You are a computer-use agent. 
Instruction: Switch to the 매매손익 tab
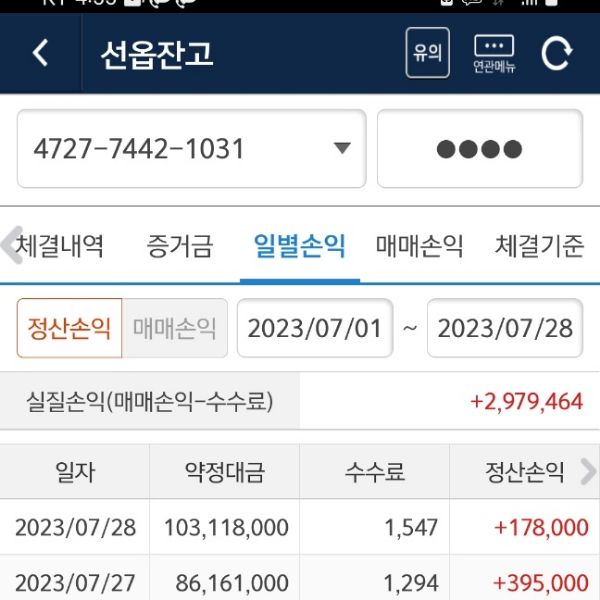[x=419, y=246]
